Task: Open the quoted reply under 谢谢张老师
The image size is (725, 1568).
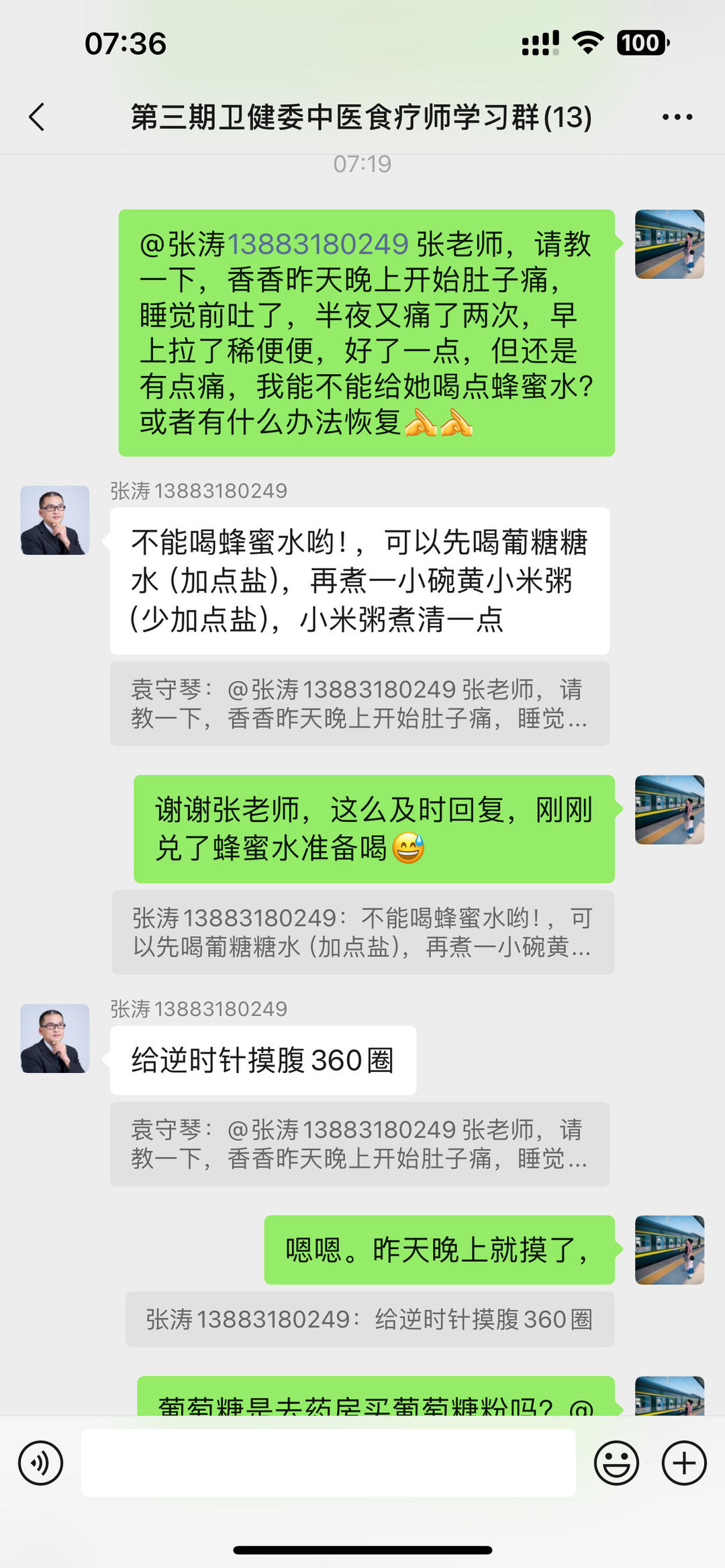Action: 362,932
